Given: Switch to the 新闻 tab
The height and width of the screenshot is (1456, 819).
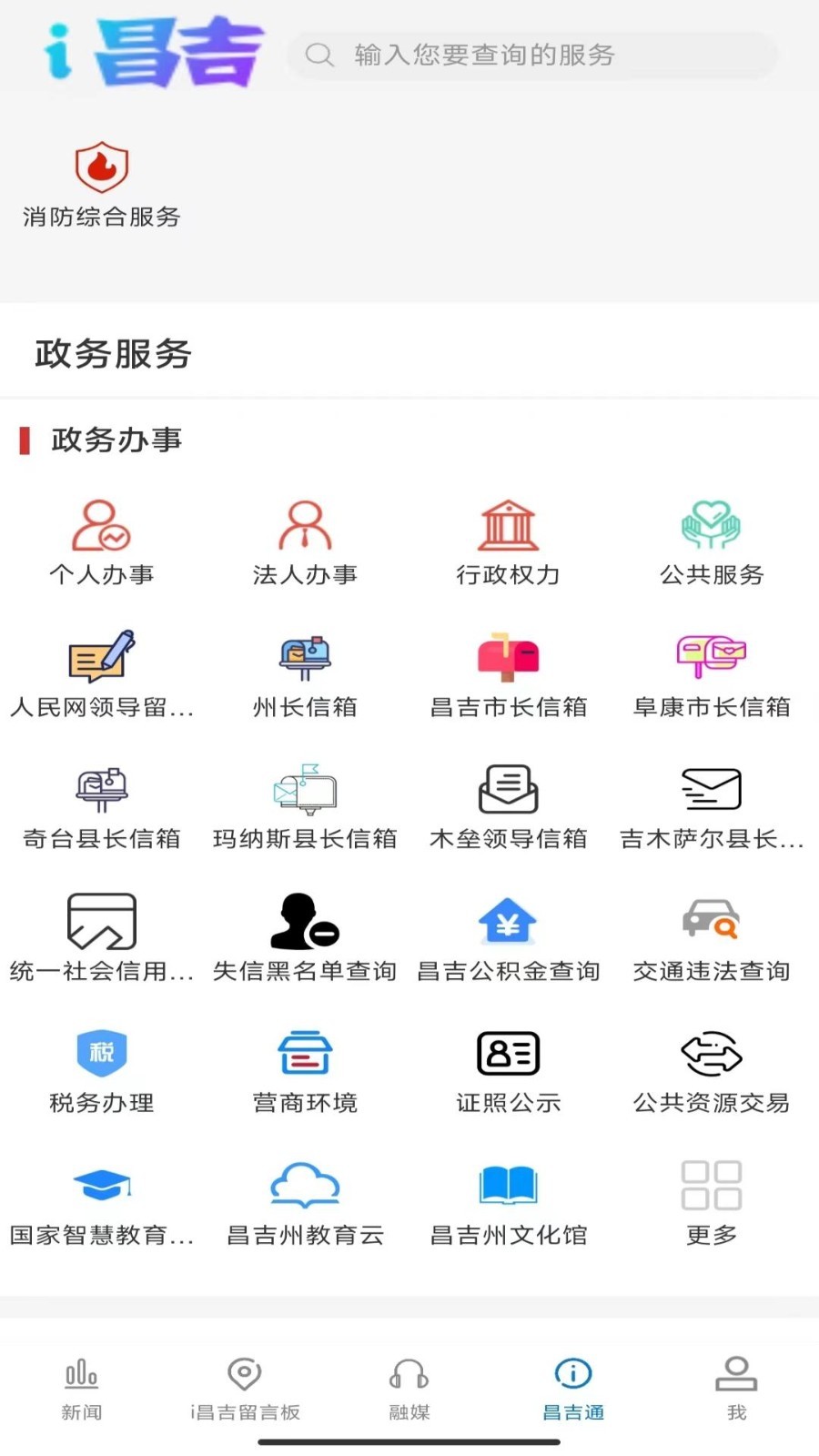Looking at the screenshot, I should 81,1390.
